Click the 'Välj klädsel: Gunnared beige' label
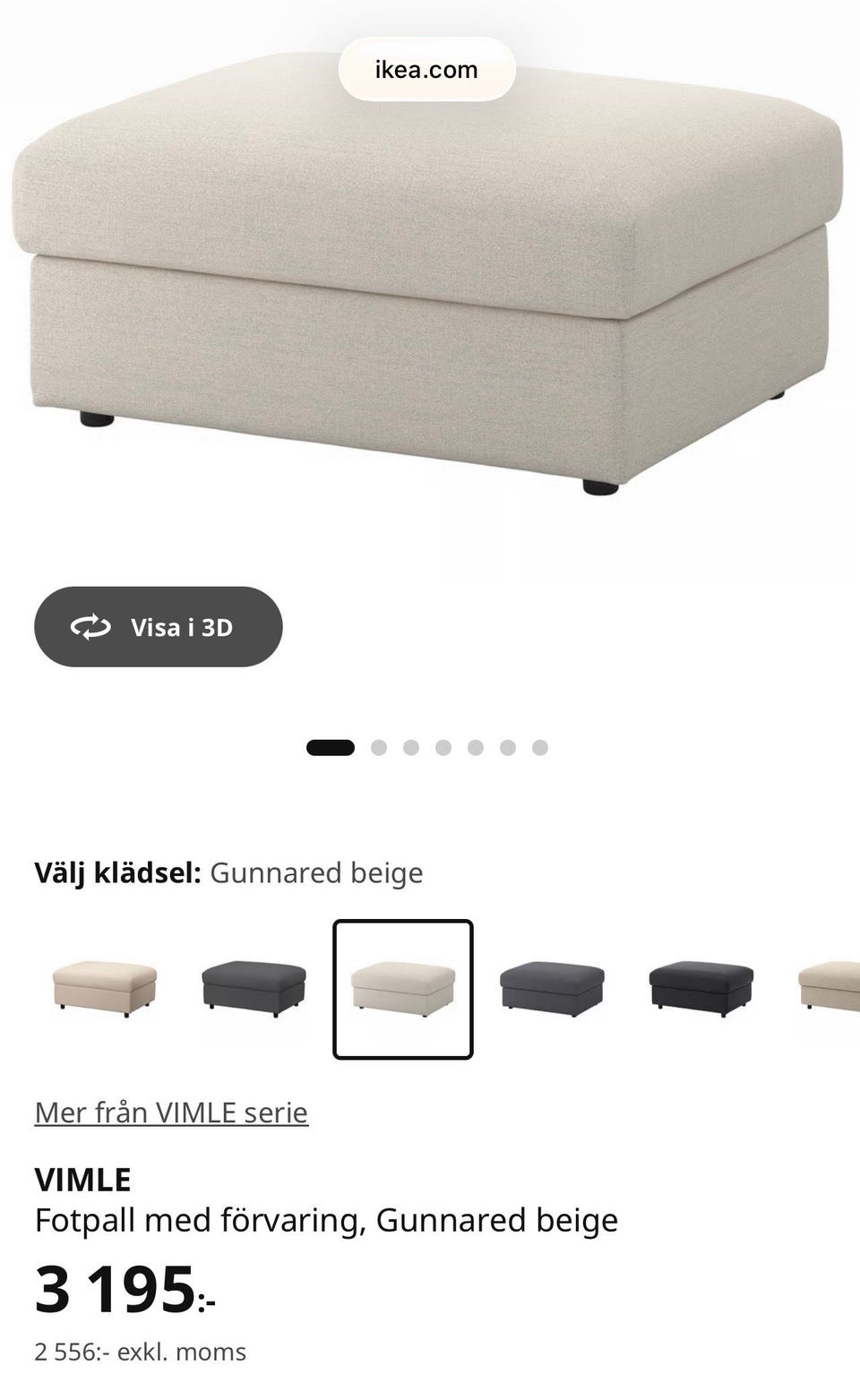The height and width of the screenshot is (1400, 860). (228, 872)
